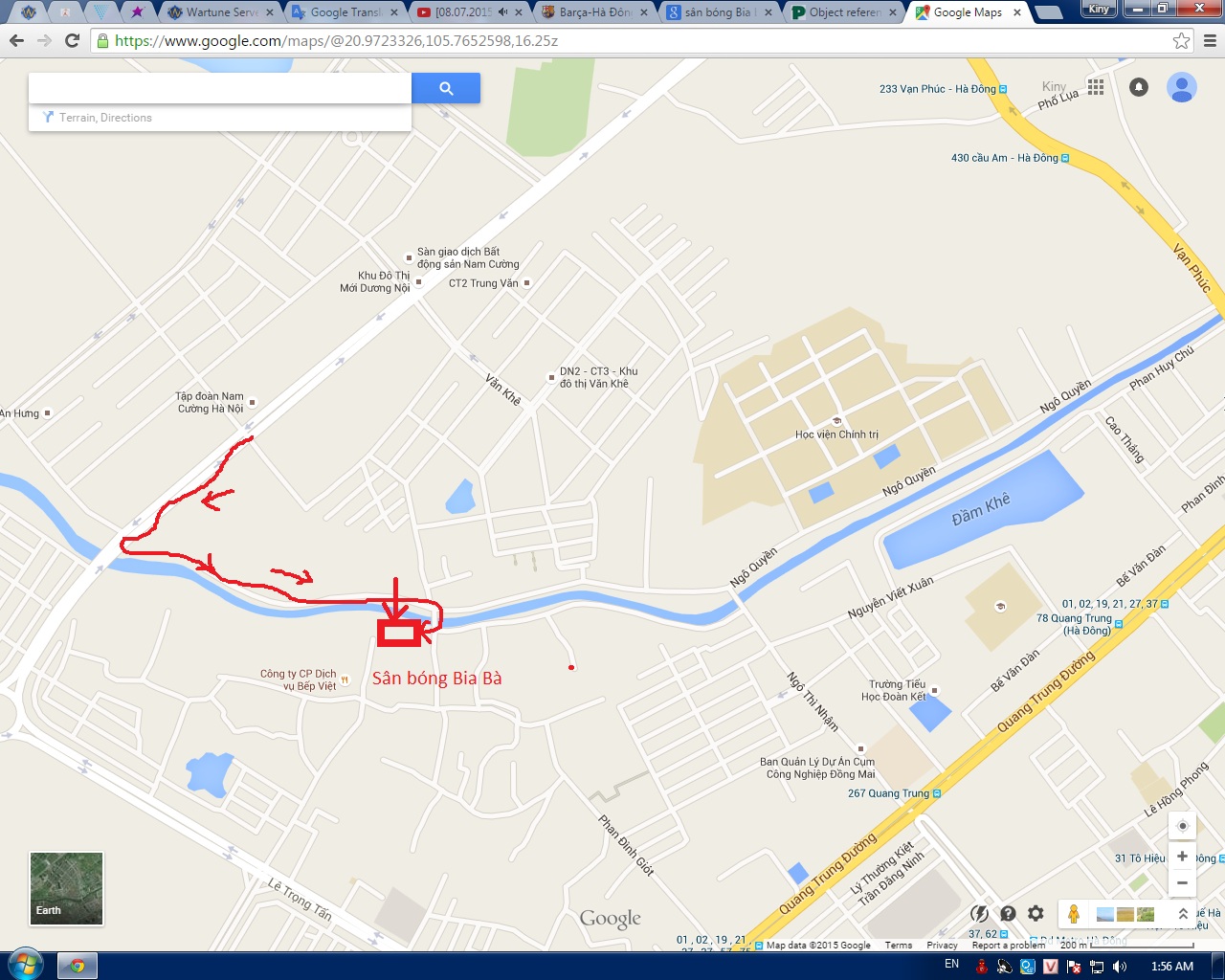Open the help question-mark icon
Viewport: 1225px width, 980px height.
click(x=1008, y=914)
